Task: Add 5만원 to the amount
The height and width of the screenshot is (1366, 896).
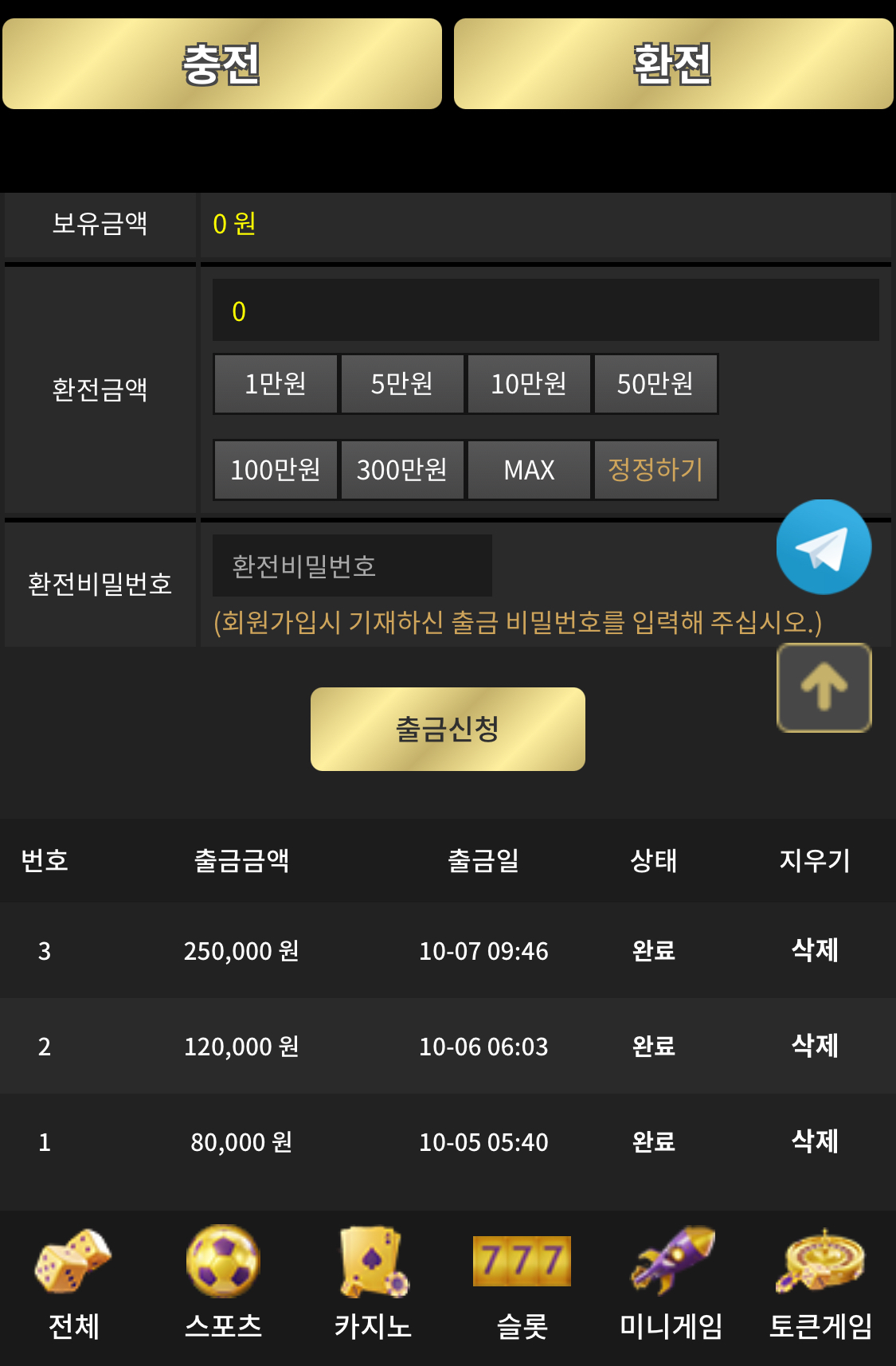Action: (x=401, y=384)
